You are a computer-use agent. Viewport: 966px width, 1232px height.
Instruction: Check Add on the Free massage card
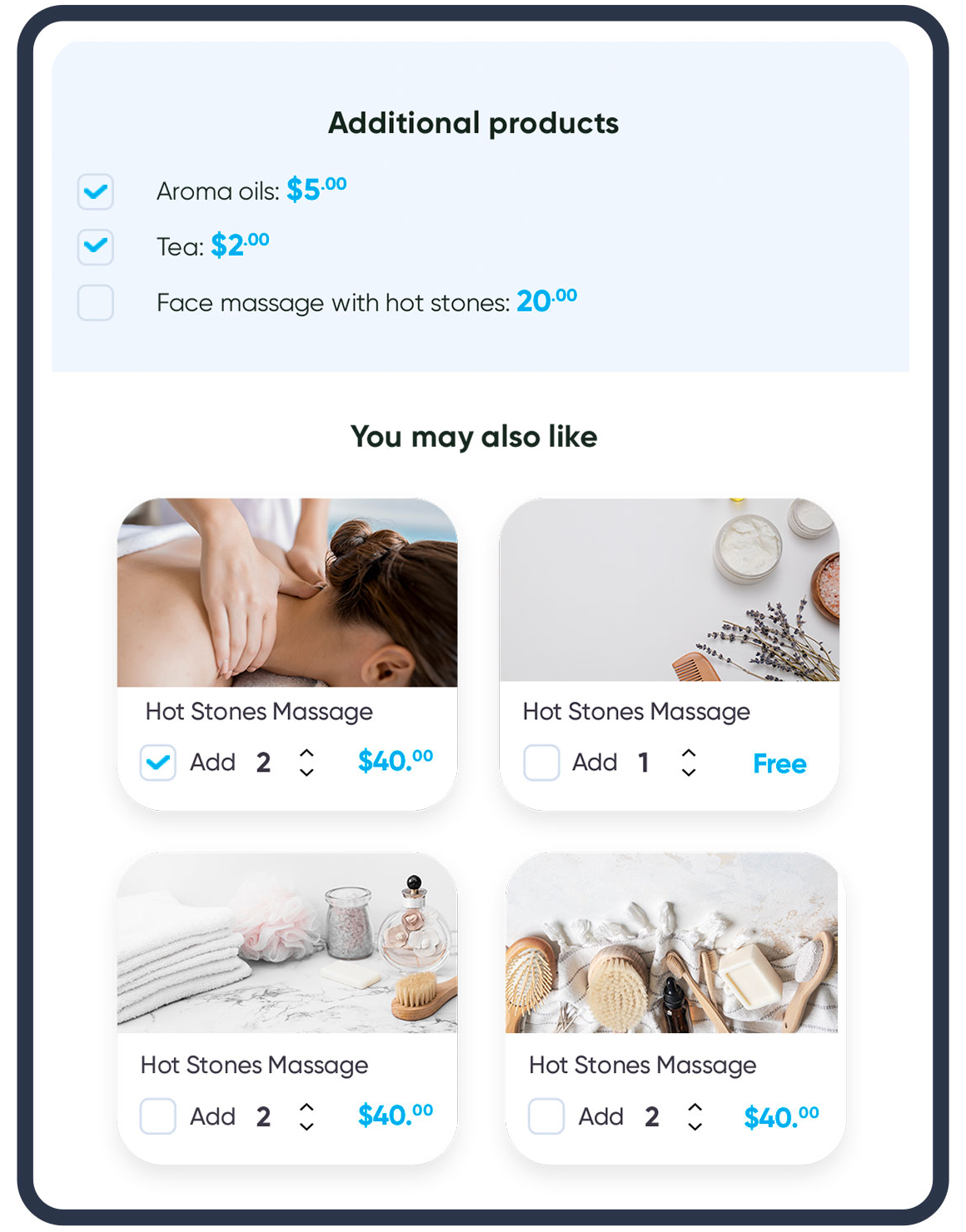541,763
